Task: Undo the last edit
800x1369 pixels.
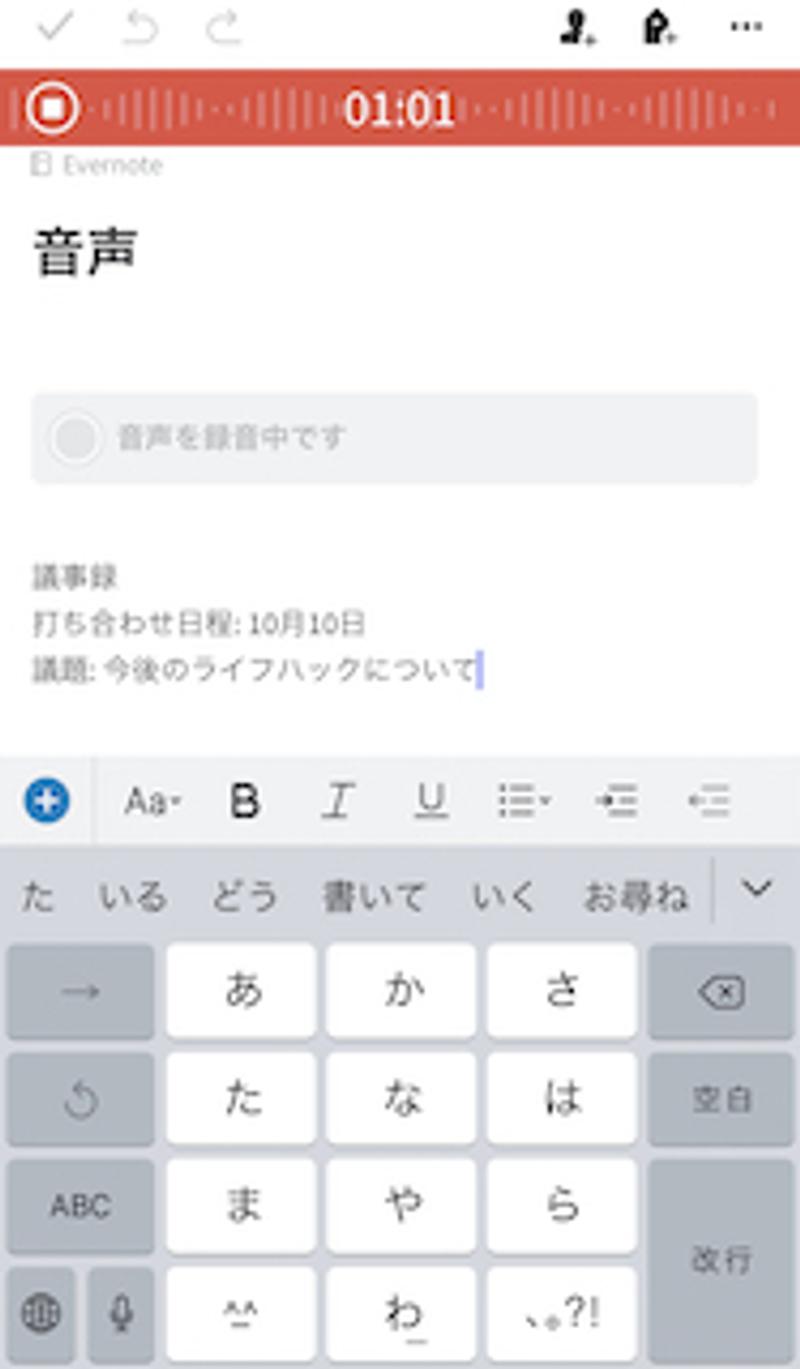Action: pyautogui.click(x=140, y=28)
